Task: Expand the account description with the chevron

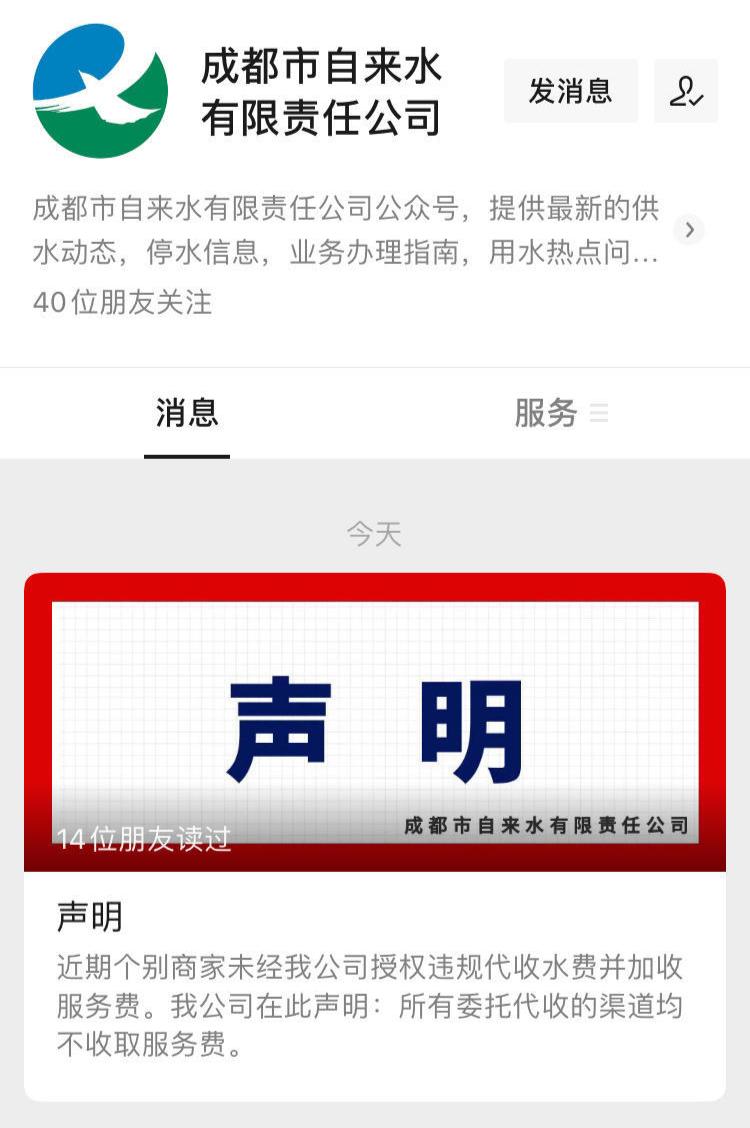Action: (x=689, y=230)
